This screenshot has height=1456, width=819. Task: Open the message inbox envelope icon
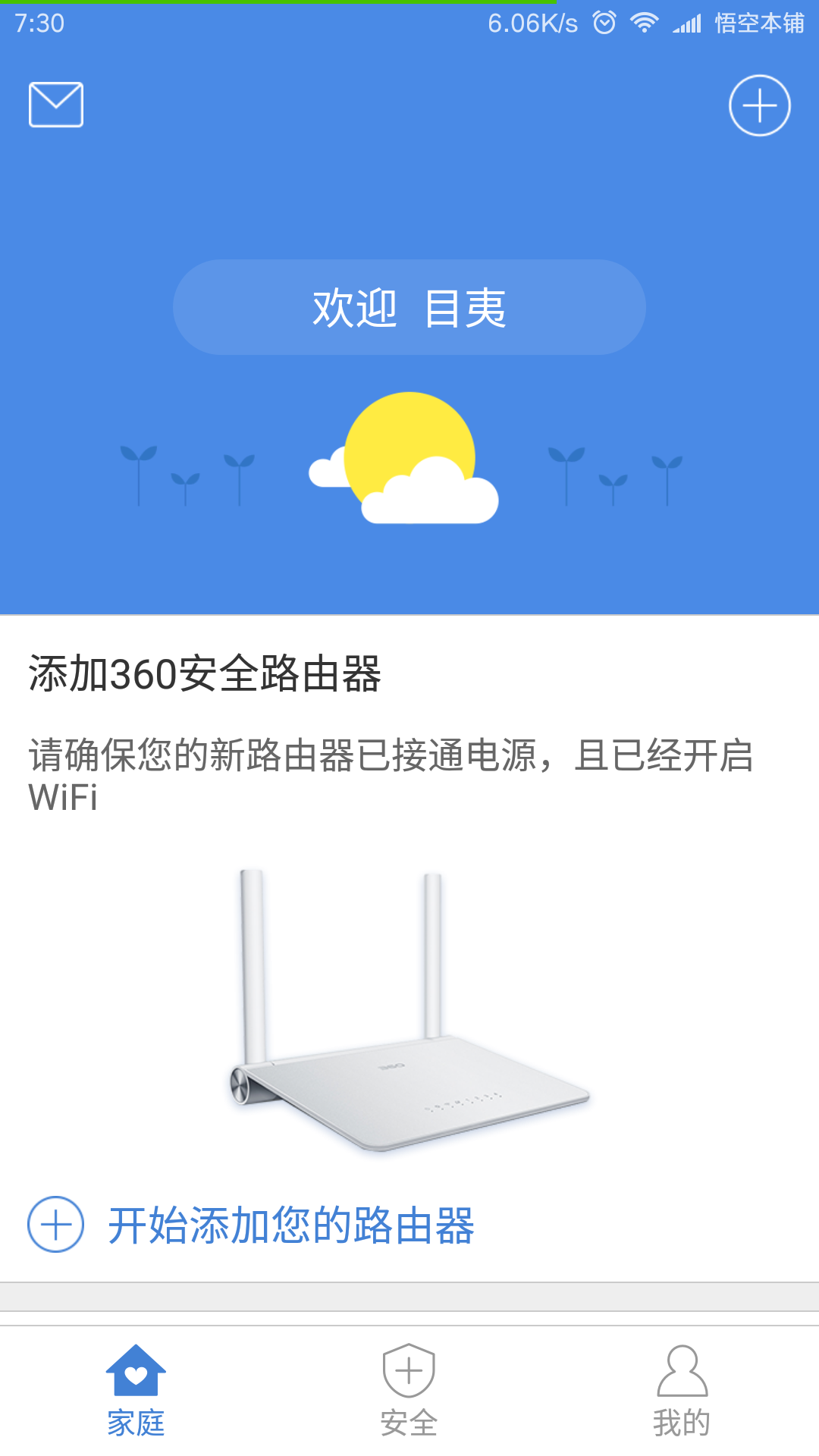click(x=55, y=105)
